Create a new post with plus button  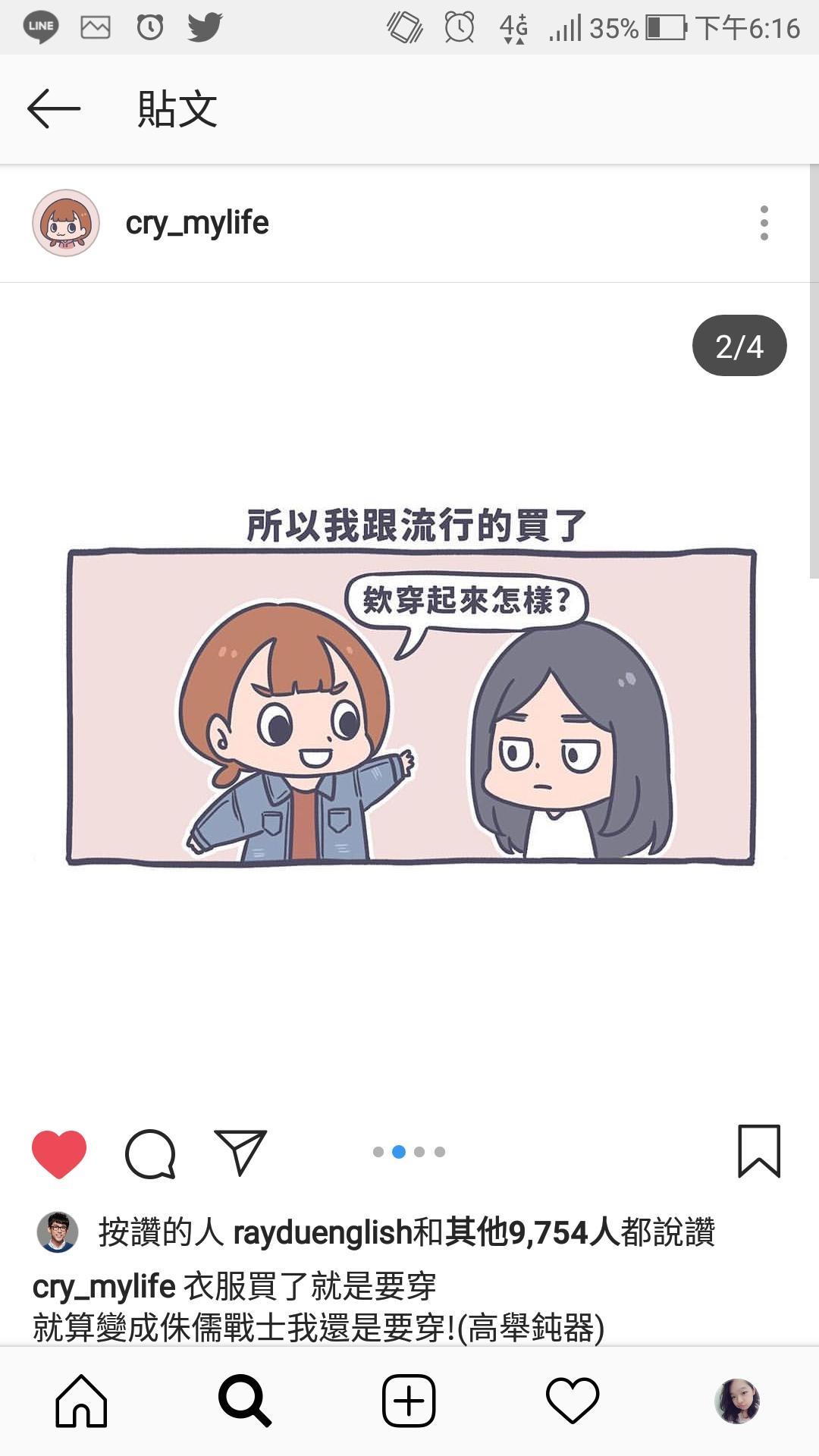(409, 1401)
